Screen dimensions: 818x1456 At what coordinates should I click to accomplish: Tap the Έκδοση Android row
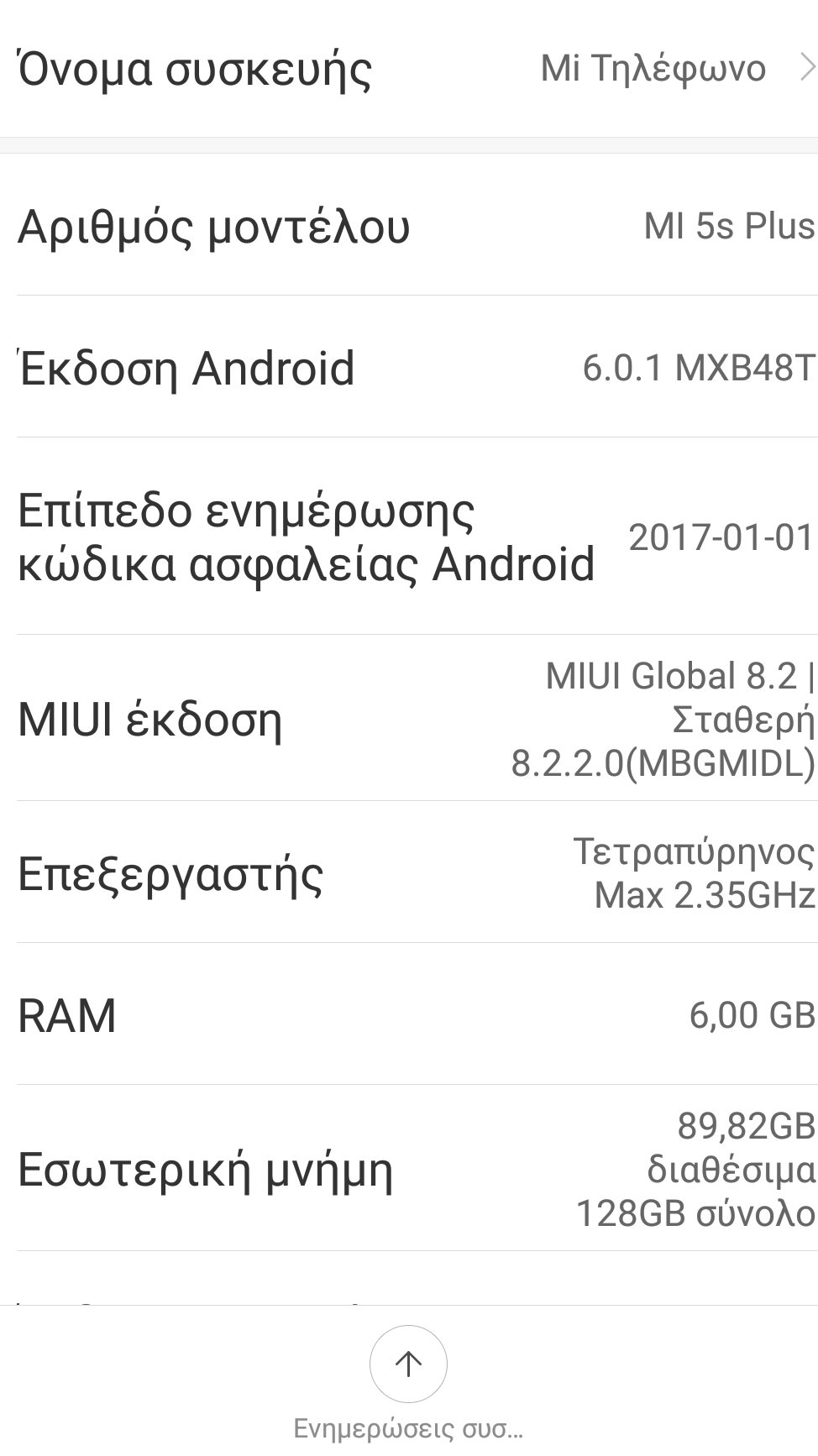pyautogui.click(x=409, y=367)
